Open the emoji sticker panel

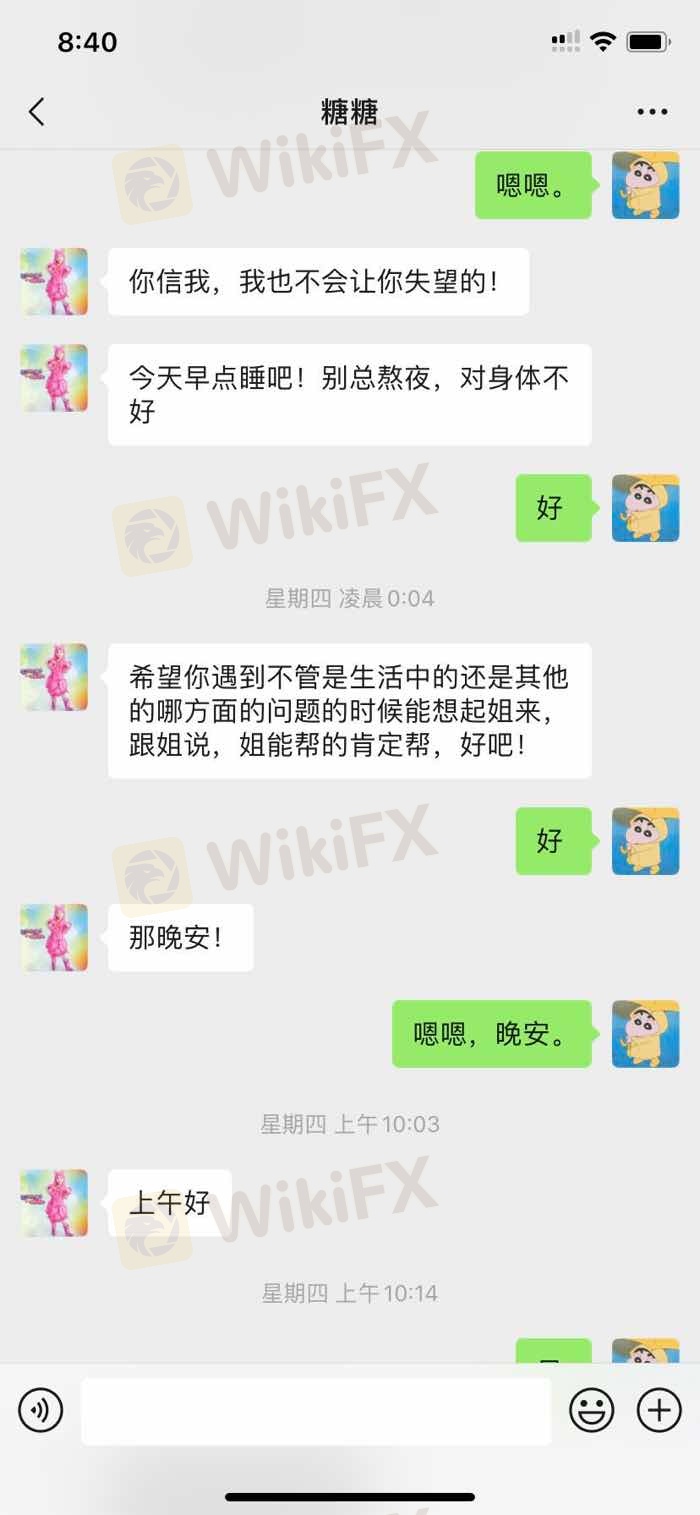tap(591, 1411)
